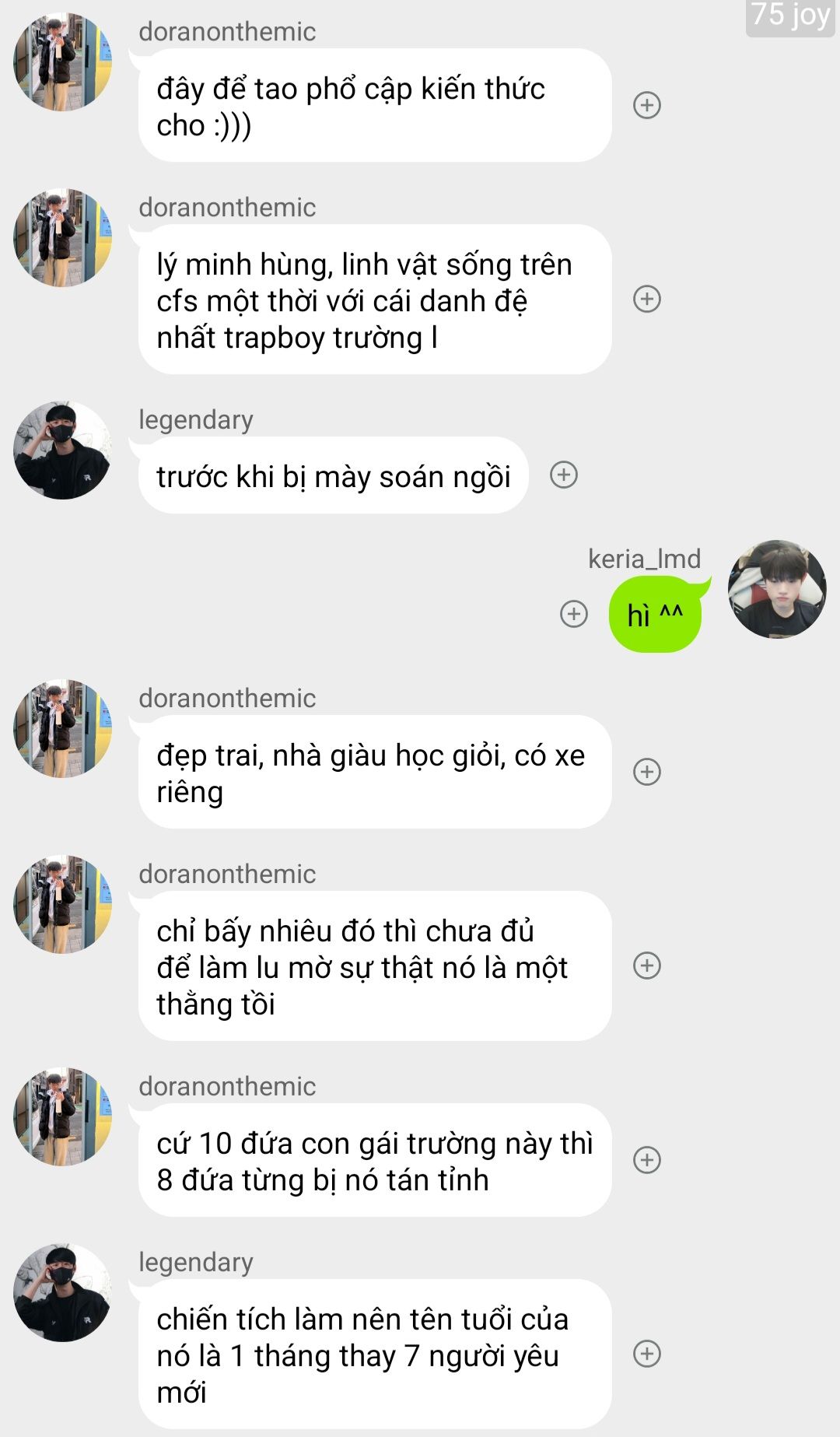The width and height of the screenshot is (840, 1437).
Task: React to "cứ 10 đứa con gái" message
Action: 647,1160
